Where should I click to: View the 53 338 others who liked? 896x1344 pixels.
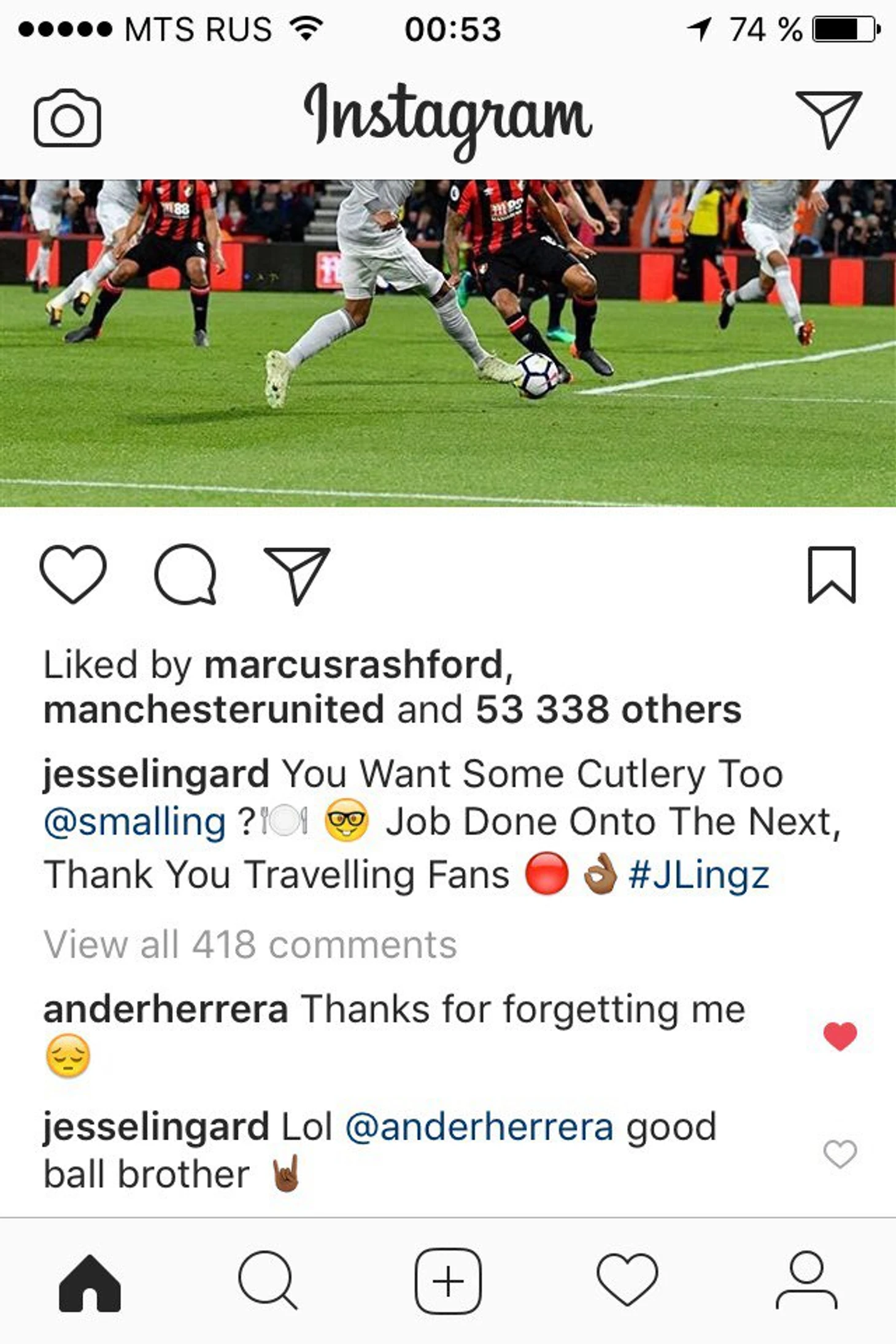608,709
